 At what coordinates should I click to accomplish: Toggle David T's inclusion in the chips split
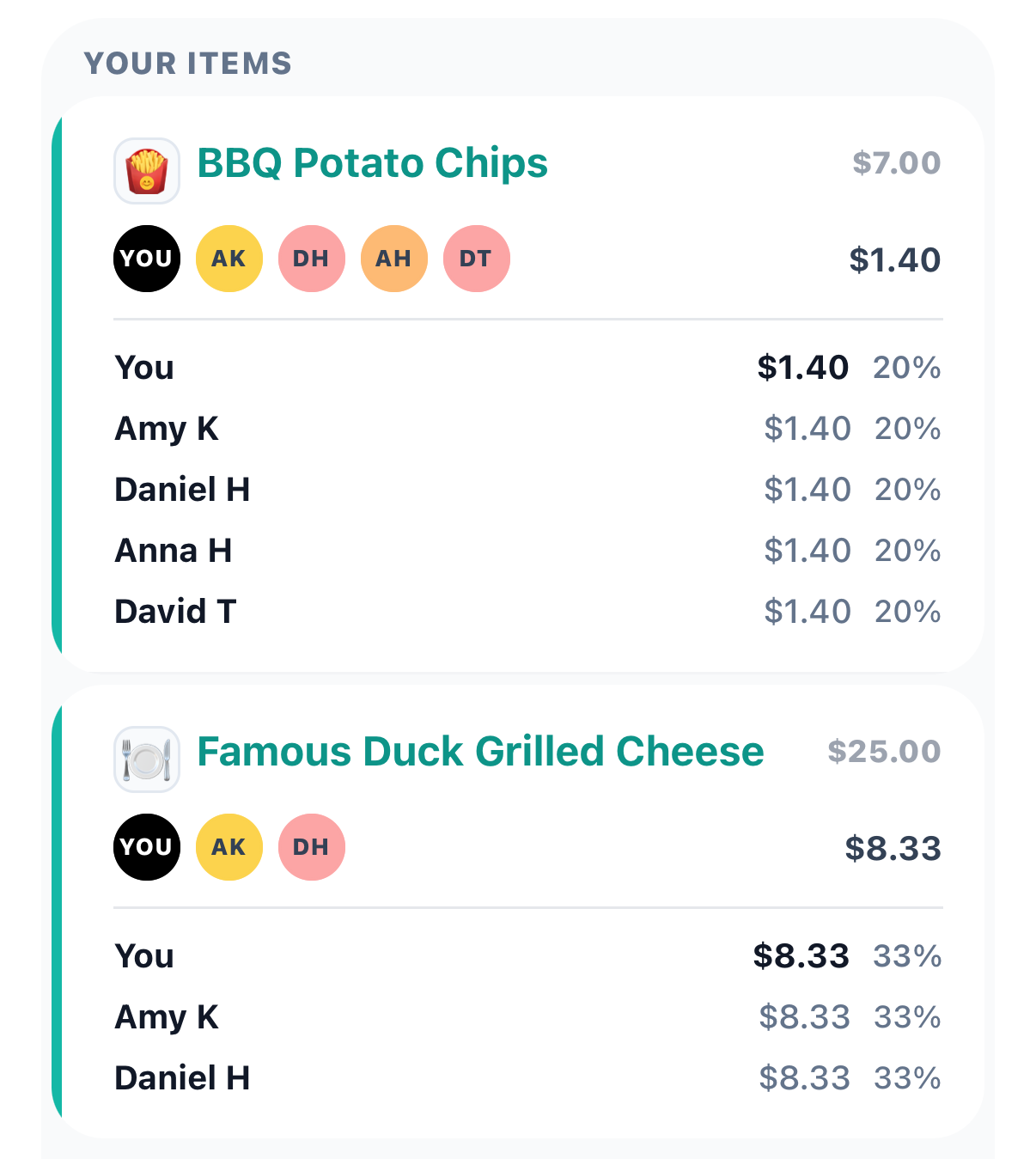476,258
